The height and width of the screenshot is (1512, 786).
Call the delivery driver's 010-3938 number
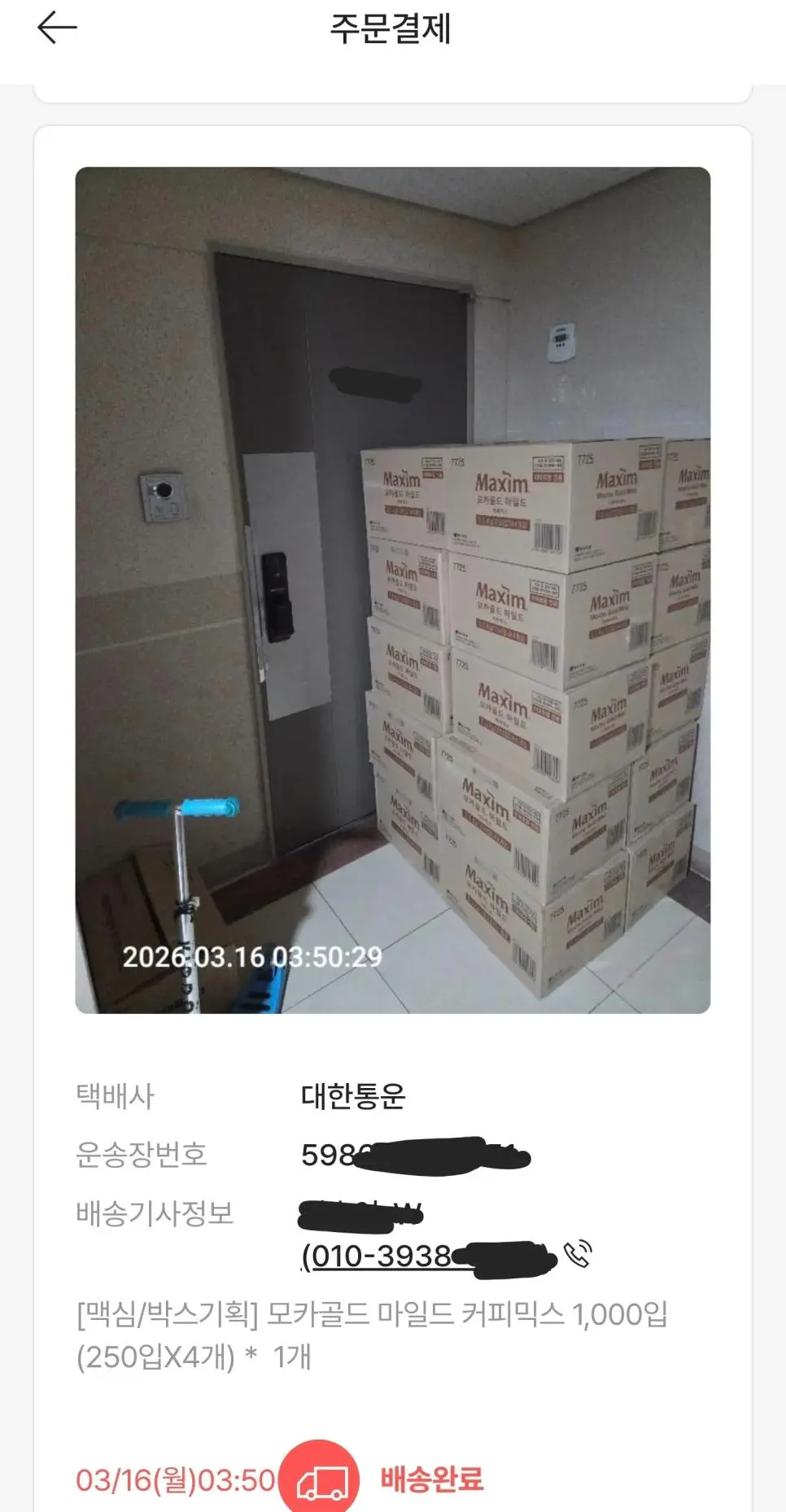point(579,1255)
